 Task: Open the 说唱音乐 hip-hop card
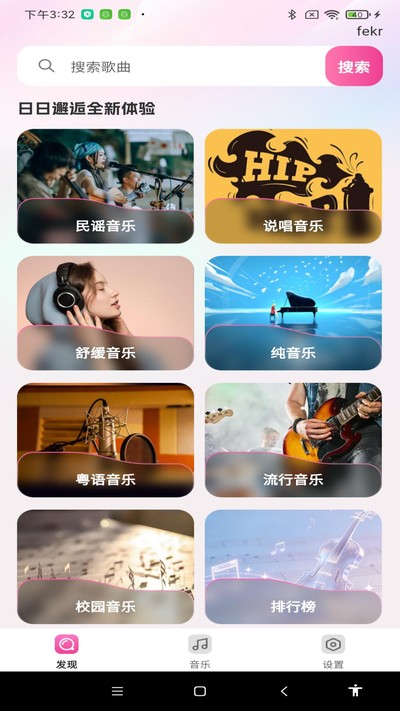point(293,186)
